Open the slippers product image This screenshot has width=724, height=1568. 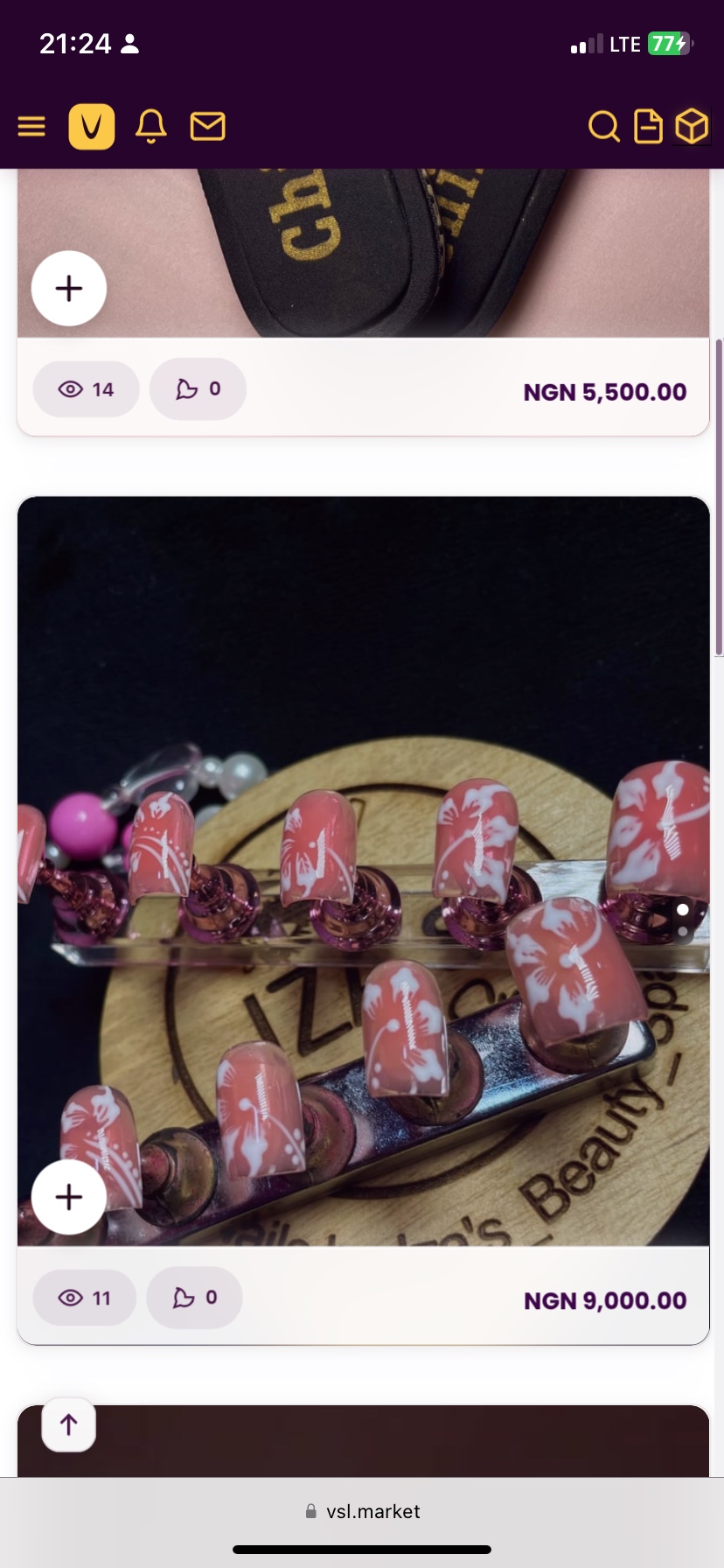point(363,254)
